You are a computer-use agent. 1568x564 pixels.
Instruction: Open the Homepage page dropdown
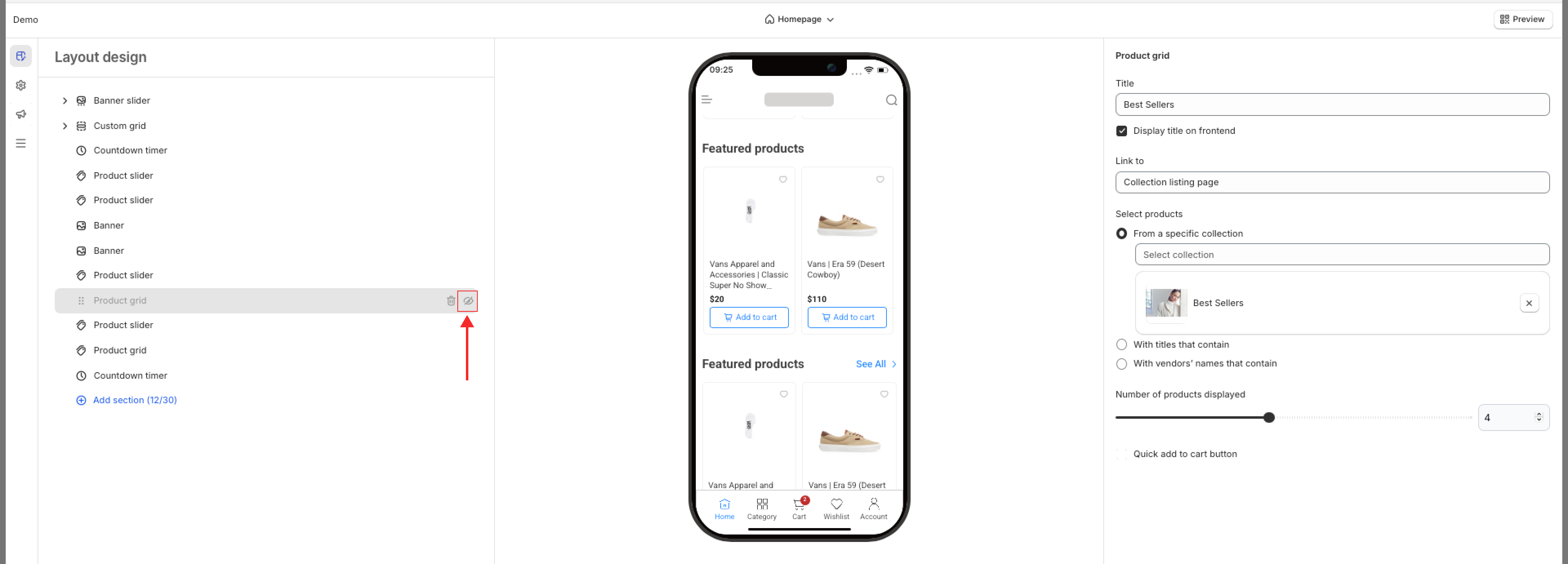(x=799, y=20)
